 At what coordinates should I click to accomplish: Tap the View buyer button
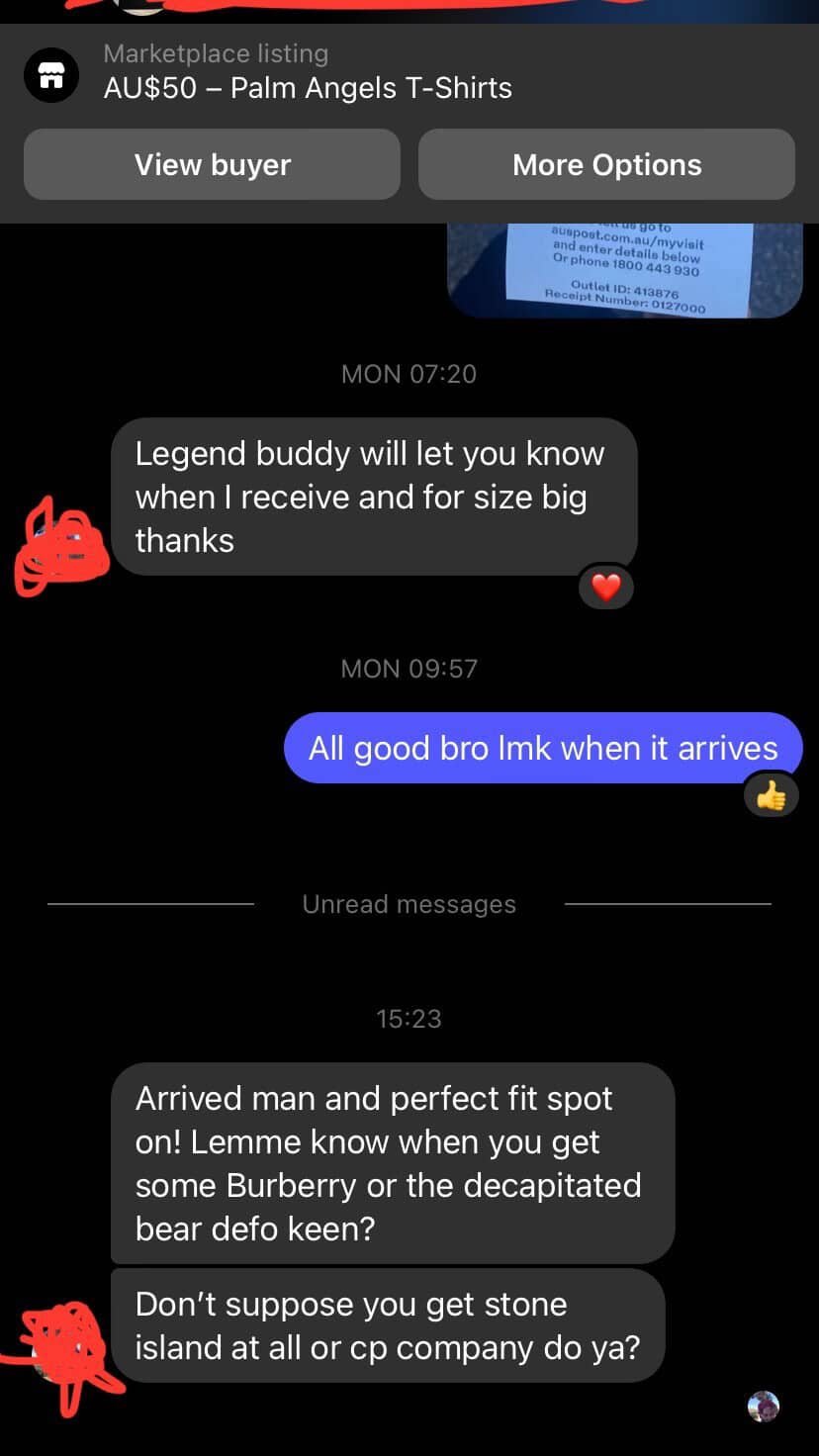coord(212,164)
